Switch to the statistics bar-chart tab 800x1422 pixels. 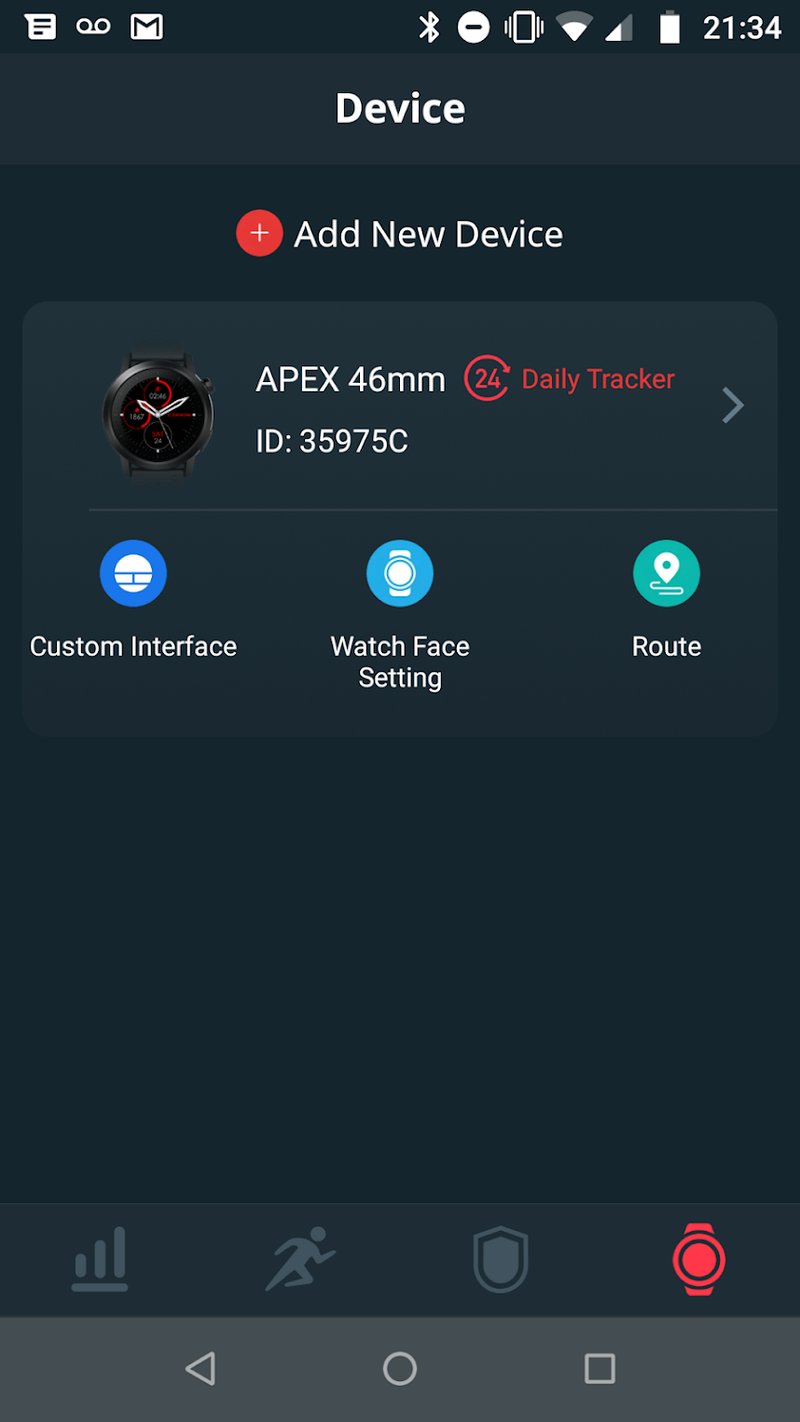coord(99,1260)
